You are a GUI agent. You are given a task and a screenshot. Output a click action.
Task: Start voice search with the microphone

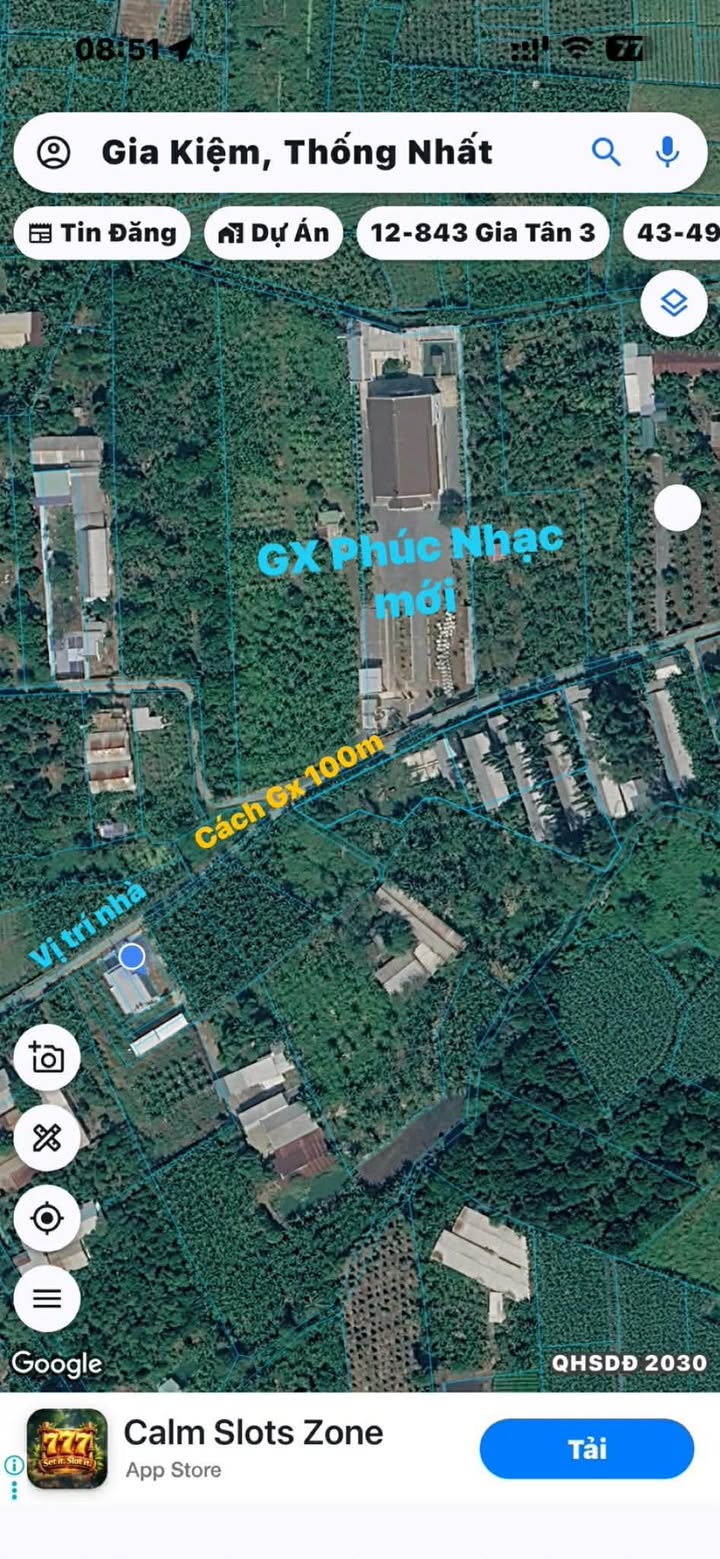click(667, 152)
